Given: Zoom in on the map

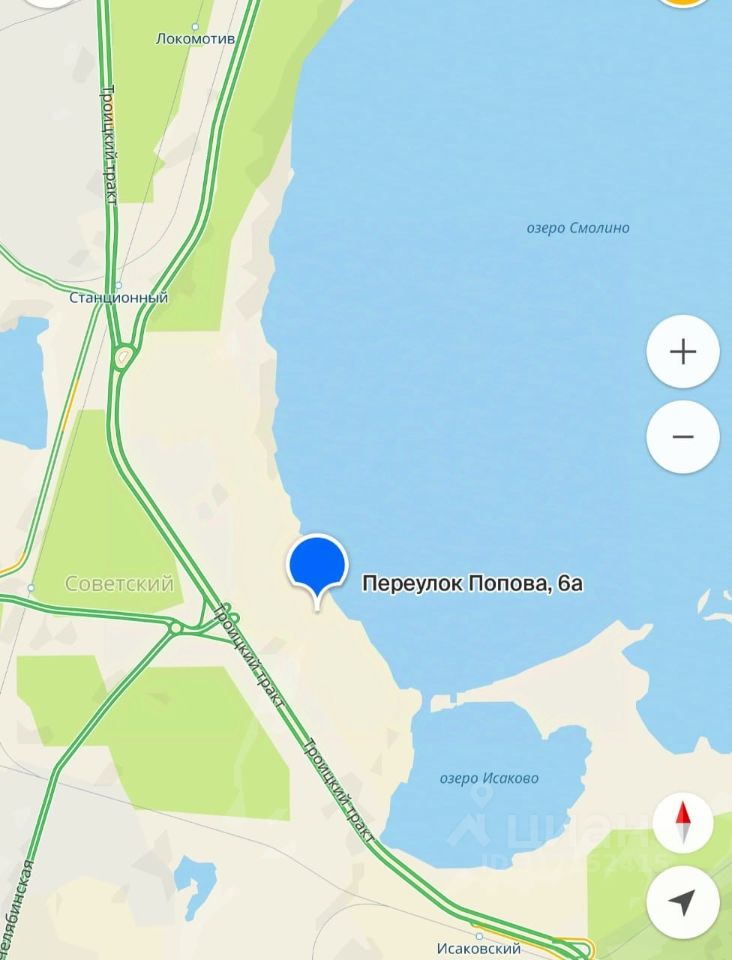Looking at the screenshot, I should [x=683, y=352].
